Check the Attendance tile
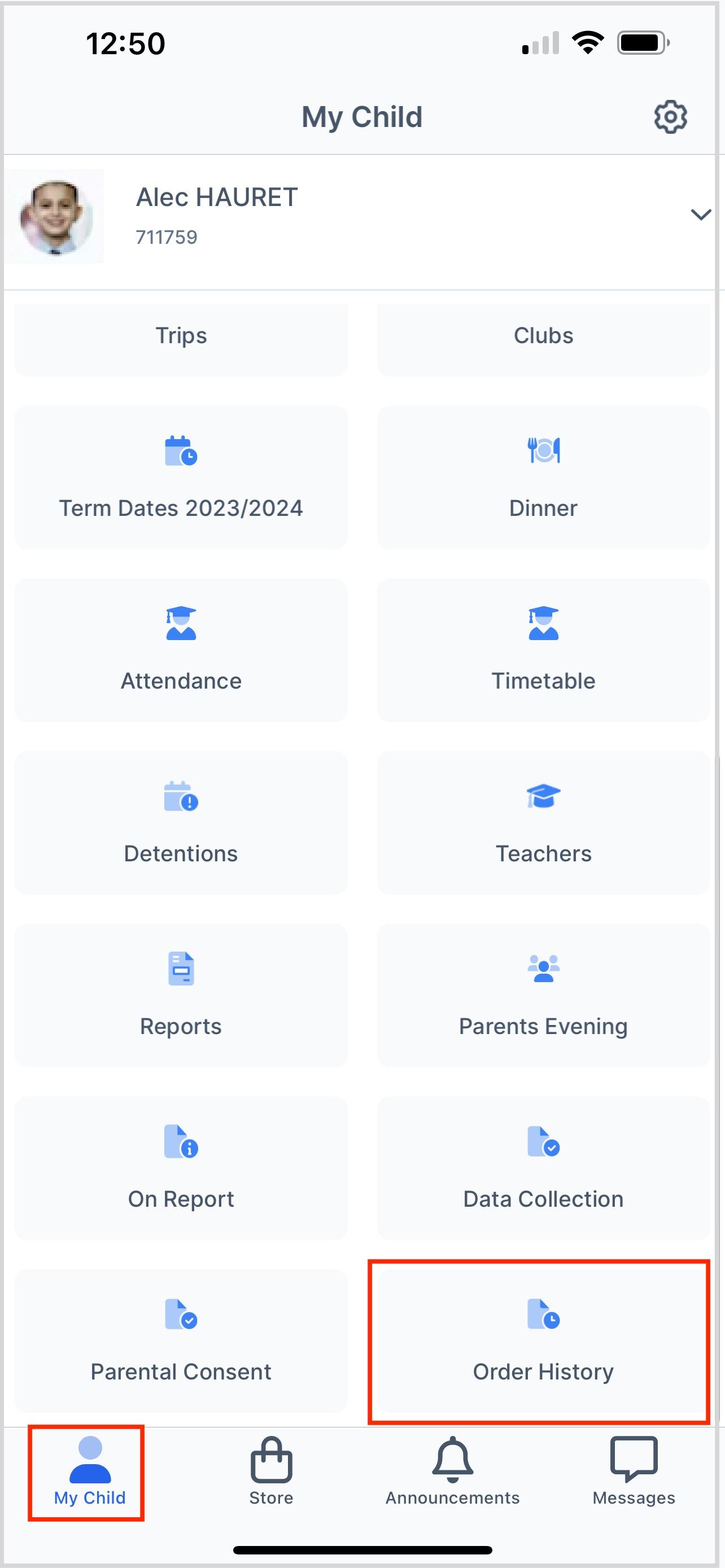Screen dimensions: 725x1568 pyautogui.click(x=181, y=650)
